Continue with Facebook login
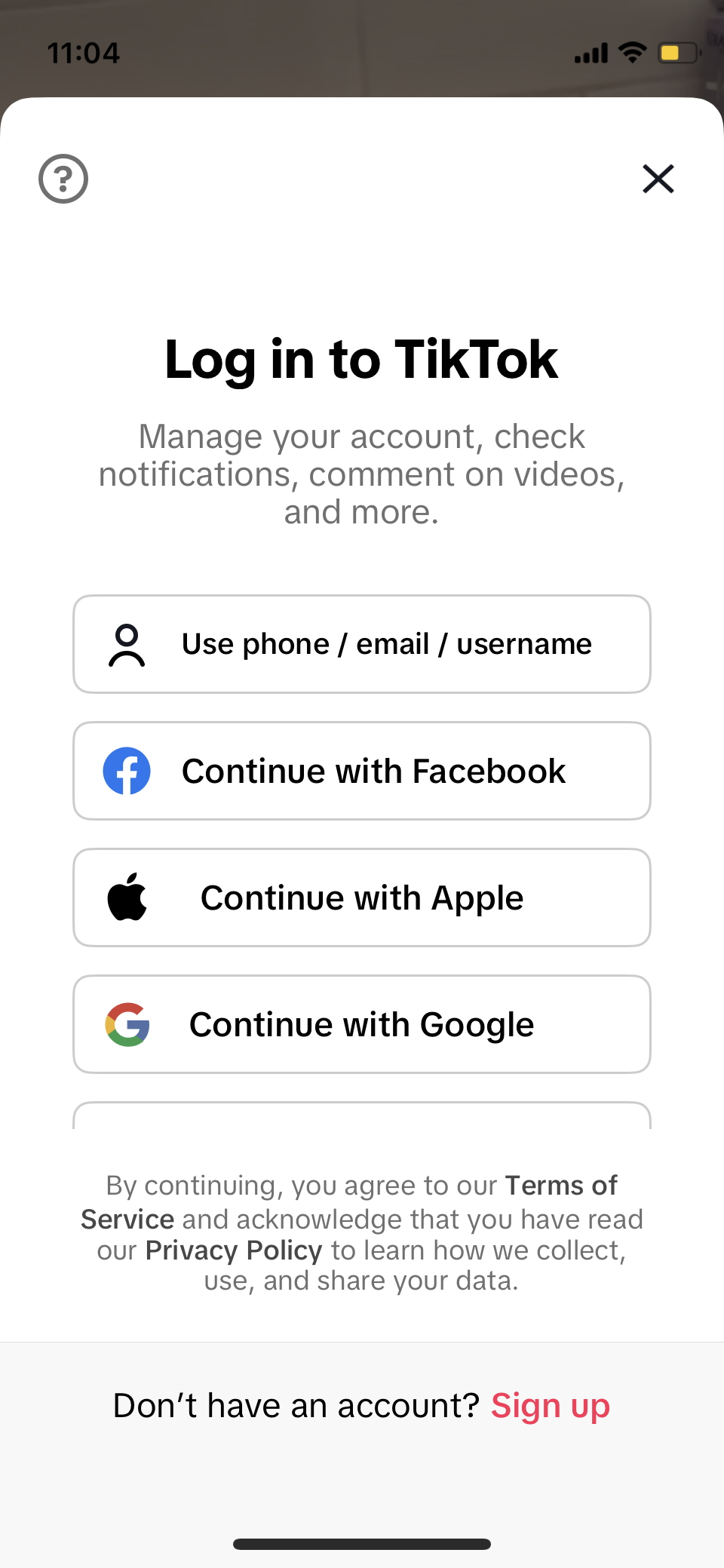This screenshot has height=1568, width=724. pyautogui.click(x=362, y=771)
